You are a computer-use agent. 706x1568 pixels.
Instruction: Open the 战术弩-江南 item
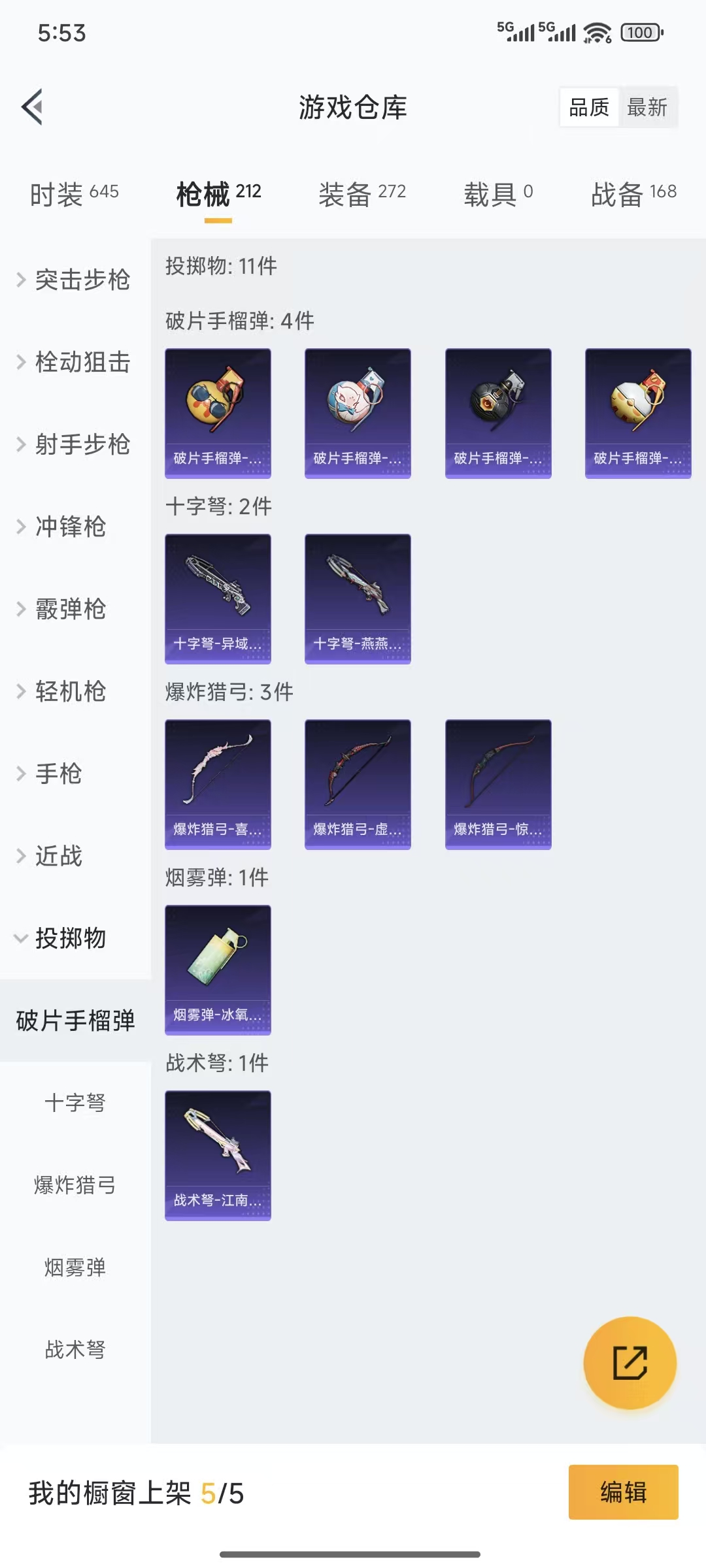tap(218, 1155)
